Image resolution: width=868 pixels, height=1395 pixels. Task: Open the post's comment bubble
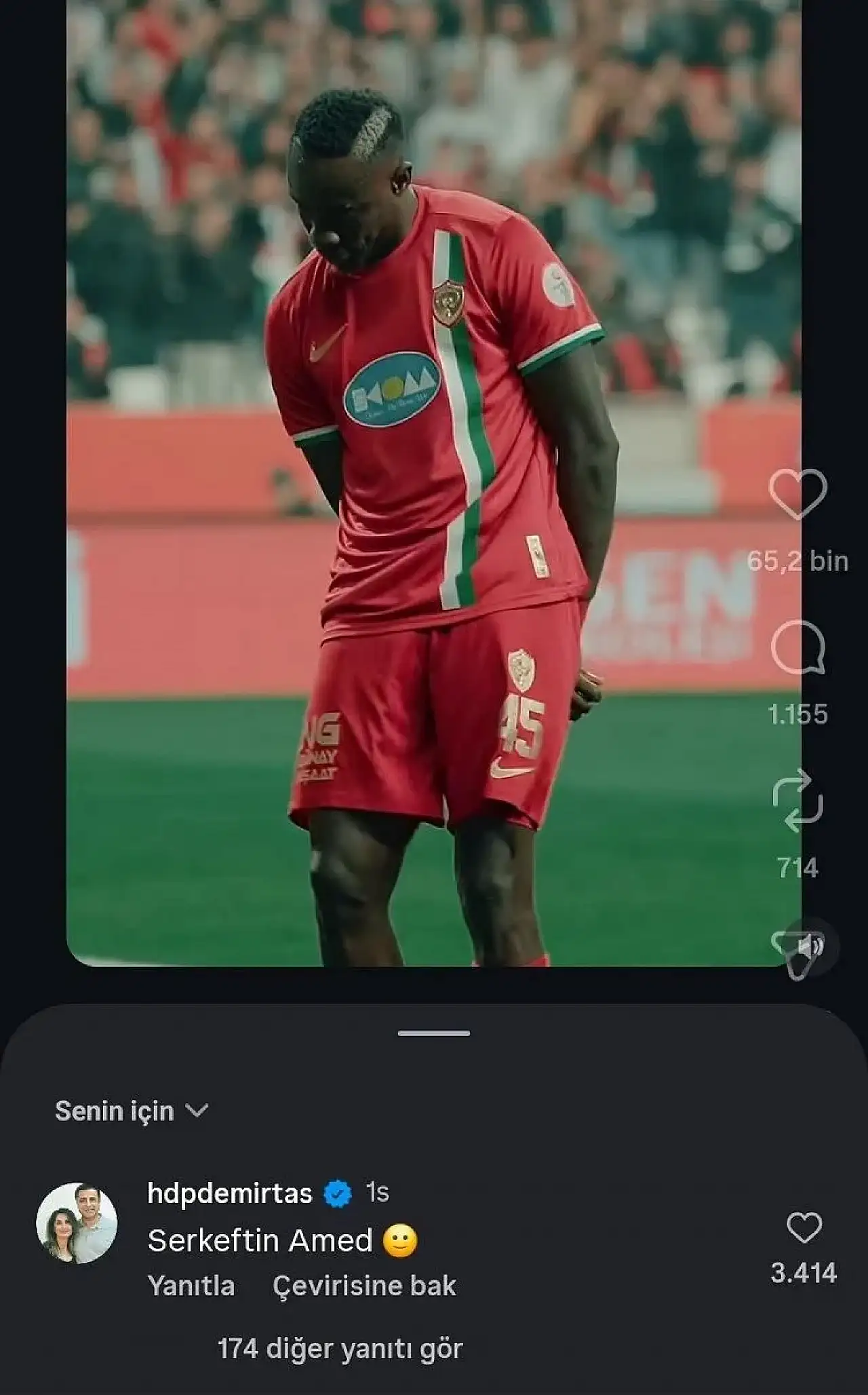tap(797, 647)
